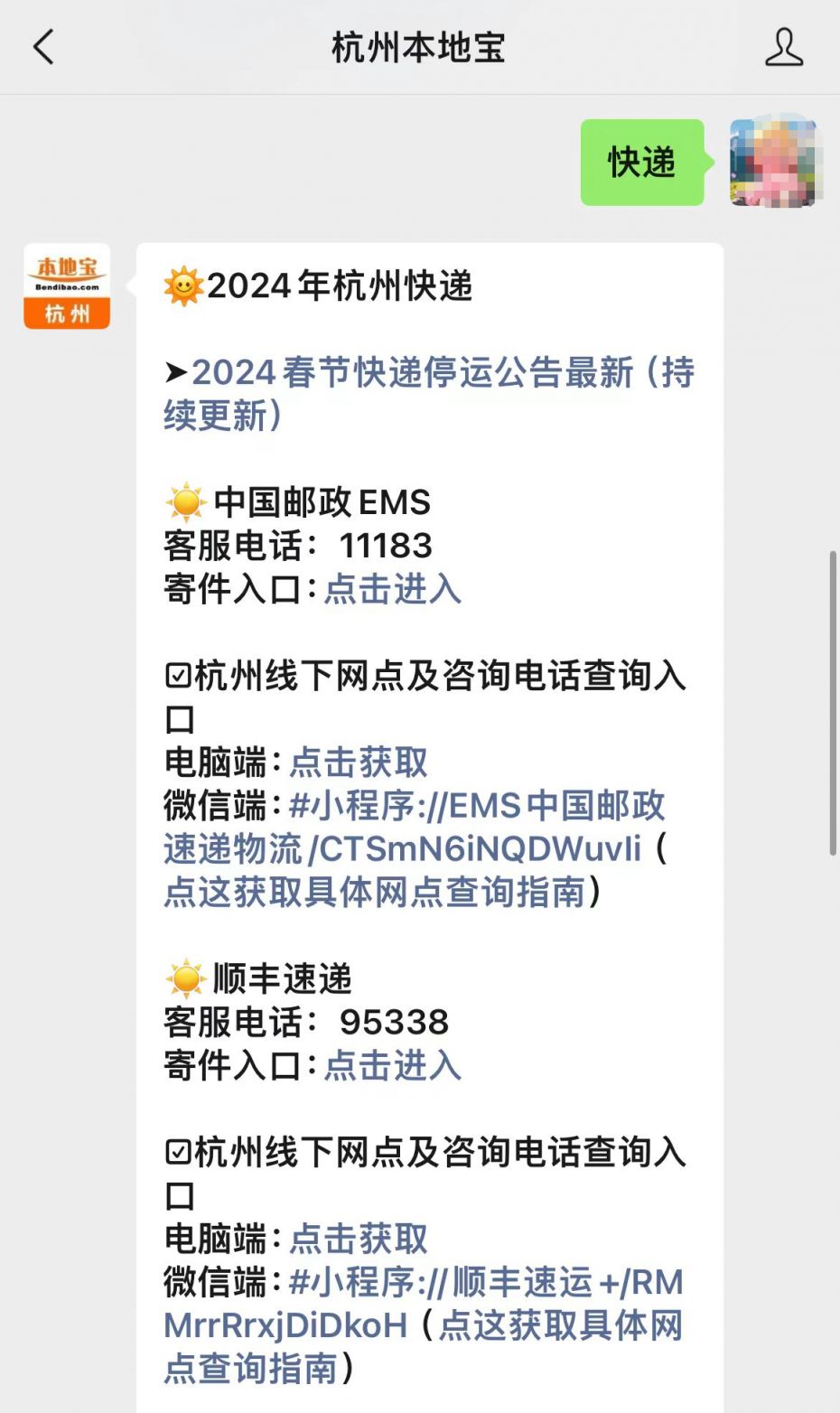Open the 顺丰 寄件入口 点击进入 link

(392, 1066)
